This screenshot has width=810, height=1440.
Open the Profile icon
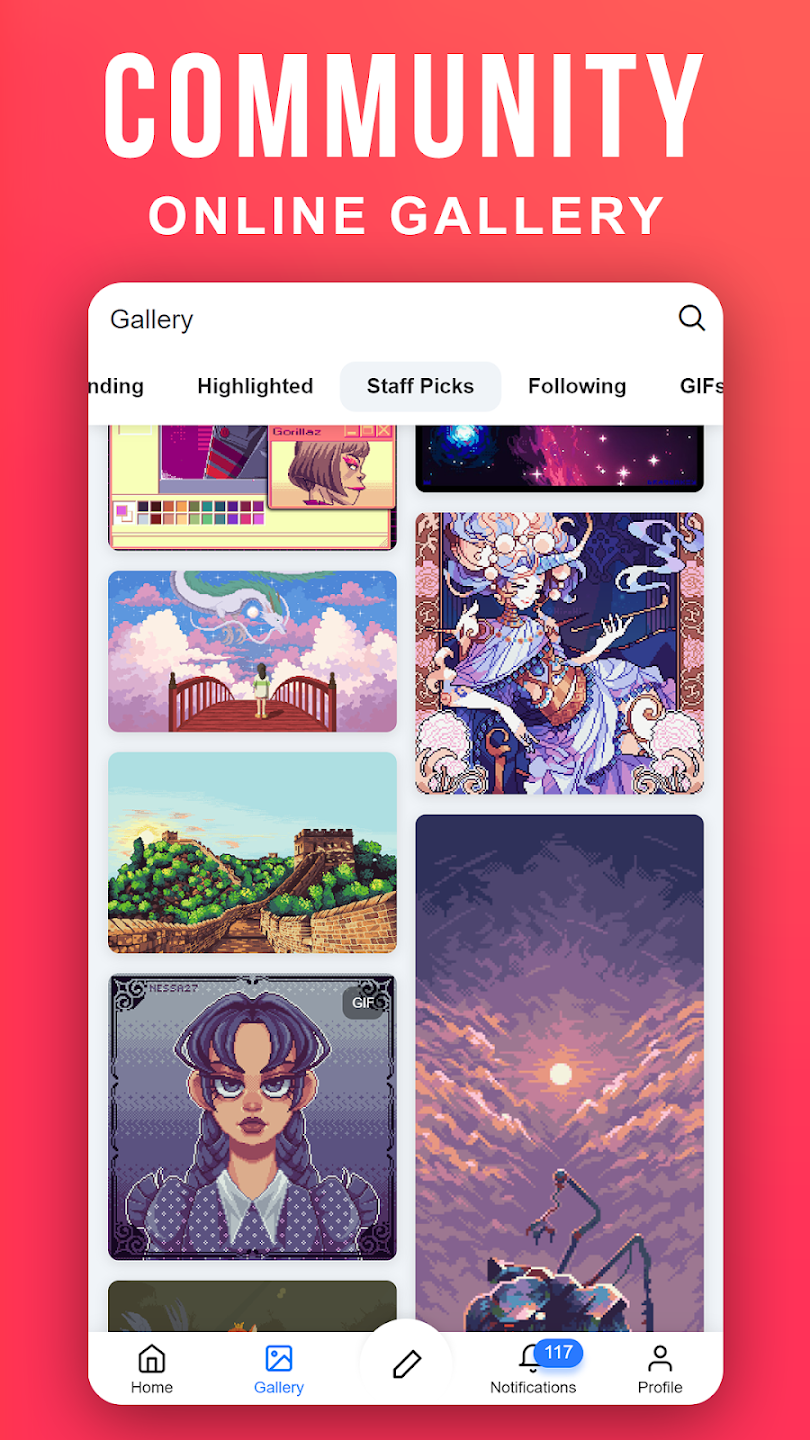pos(659,1358)
